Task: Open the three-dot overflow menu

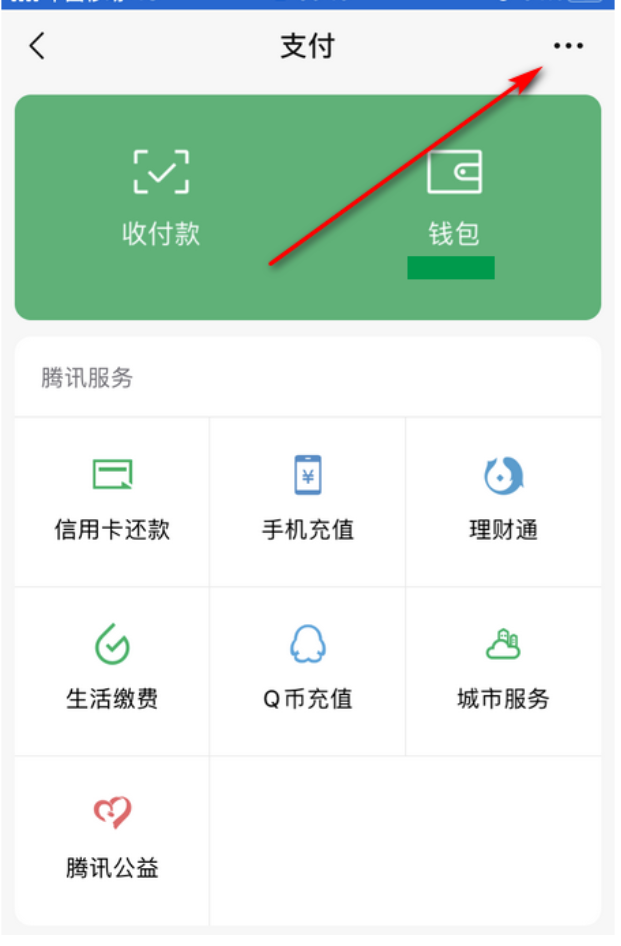Action: (568, 46)
